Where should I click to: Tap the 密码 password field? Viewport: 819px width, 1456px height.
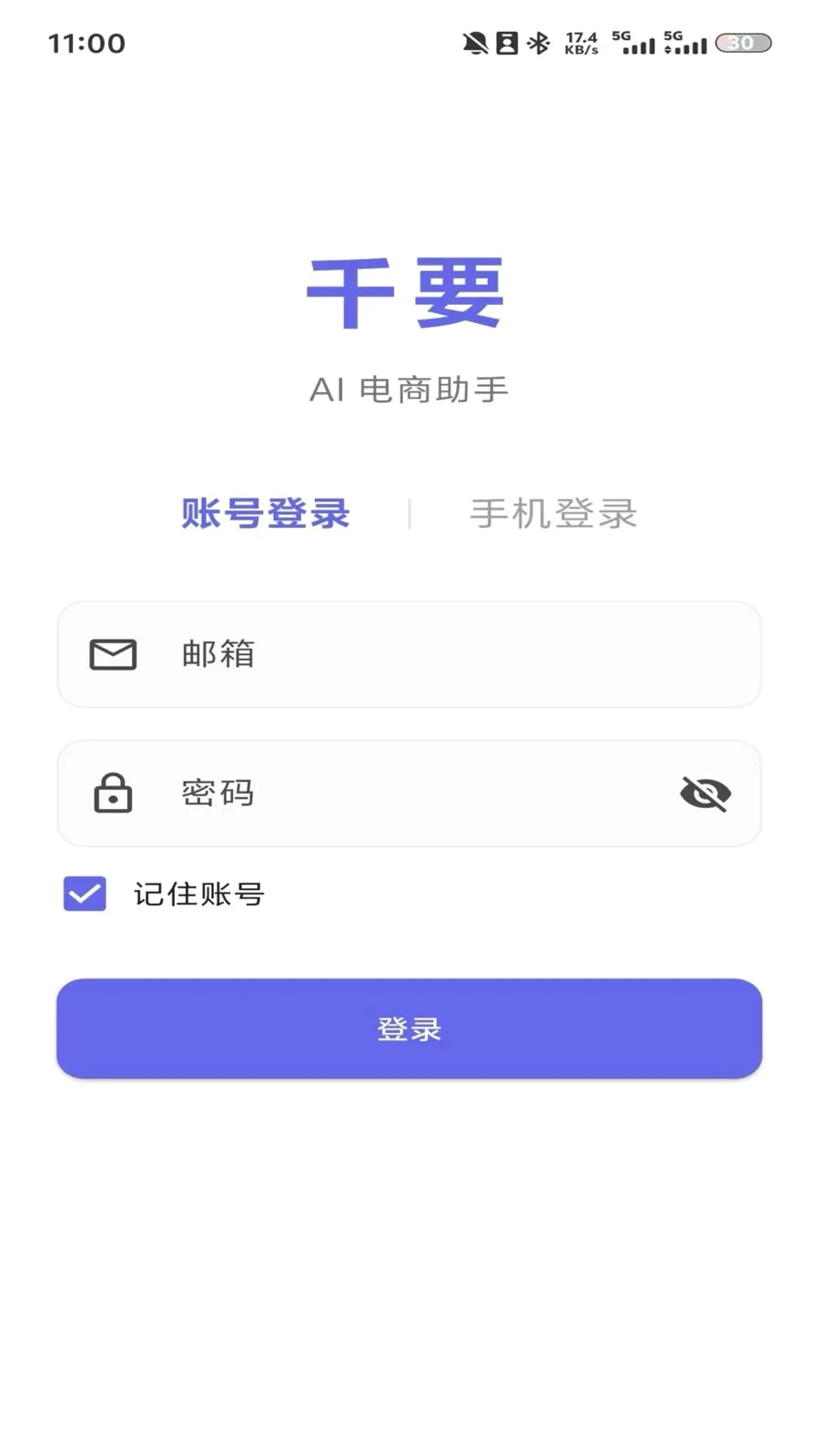[x=409, y=794]
